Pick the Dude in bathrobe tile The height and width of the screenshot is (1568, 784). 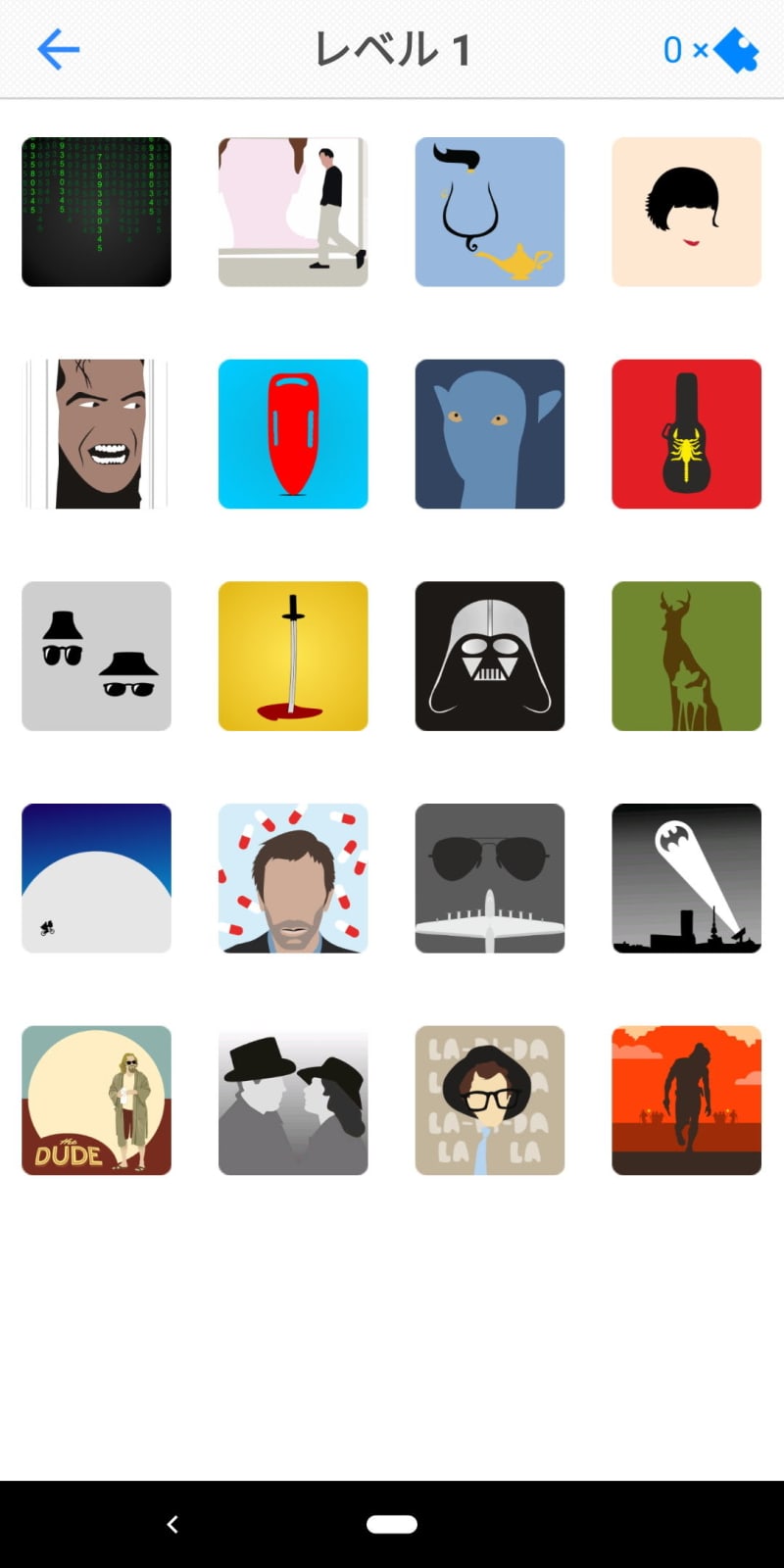click(x=97, y=1101)
